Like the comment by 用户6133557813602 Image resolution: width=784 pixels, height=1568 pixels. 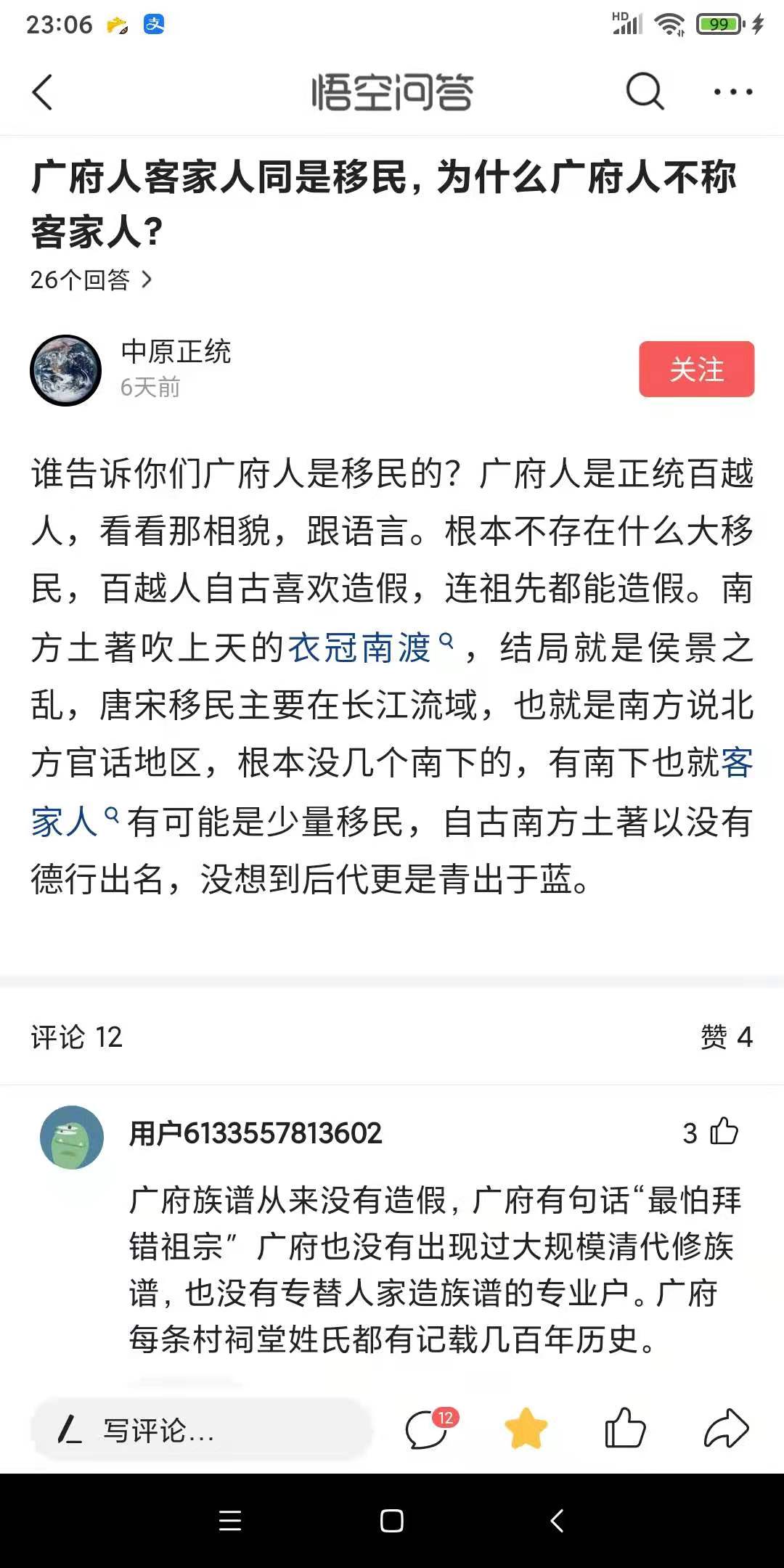pyautogui.click(x=723, y=1132)
